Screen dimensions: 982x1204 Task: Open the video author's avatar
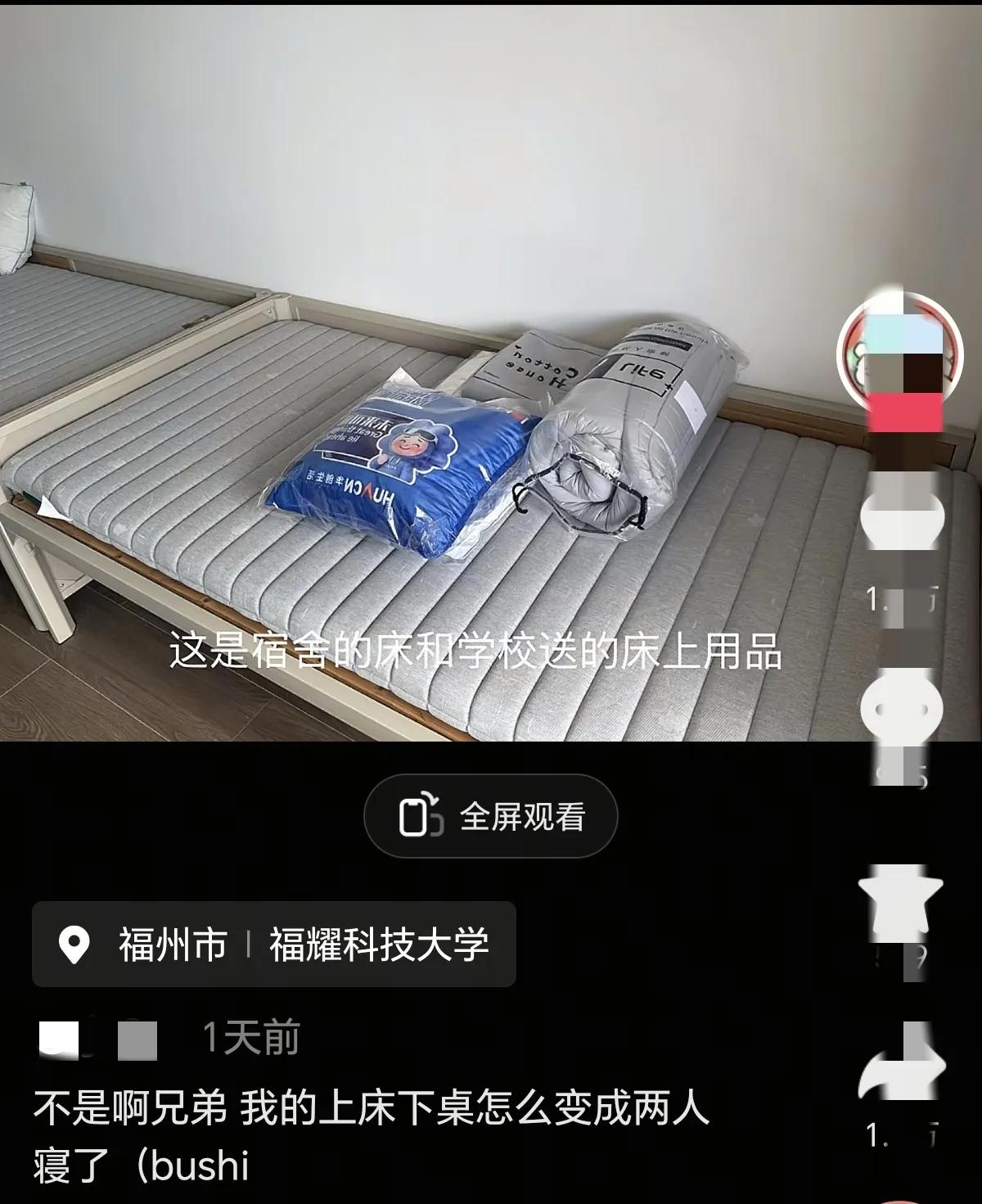tap(899, 356)
